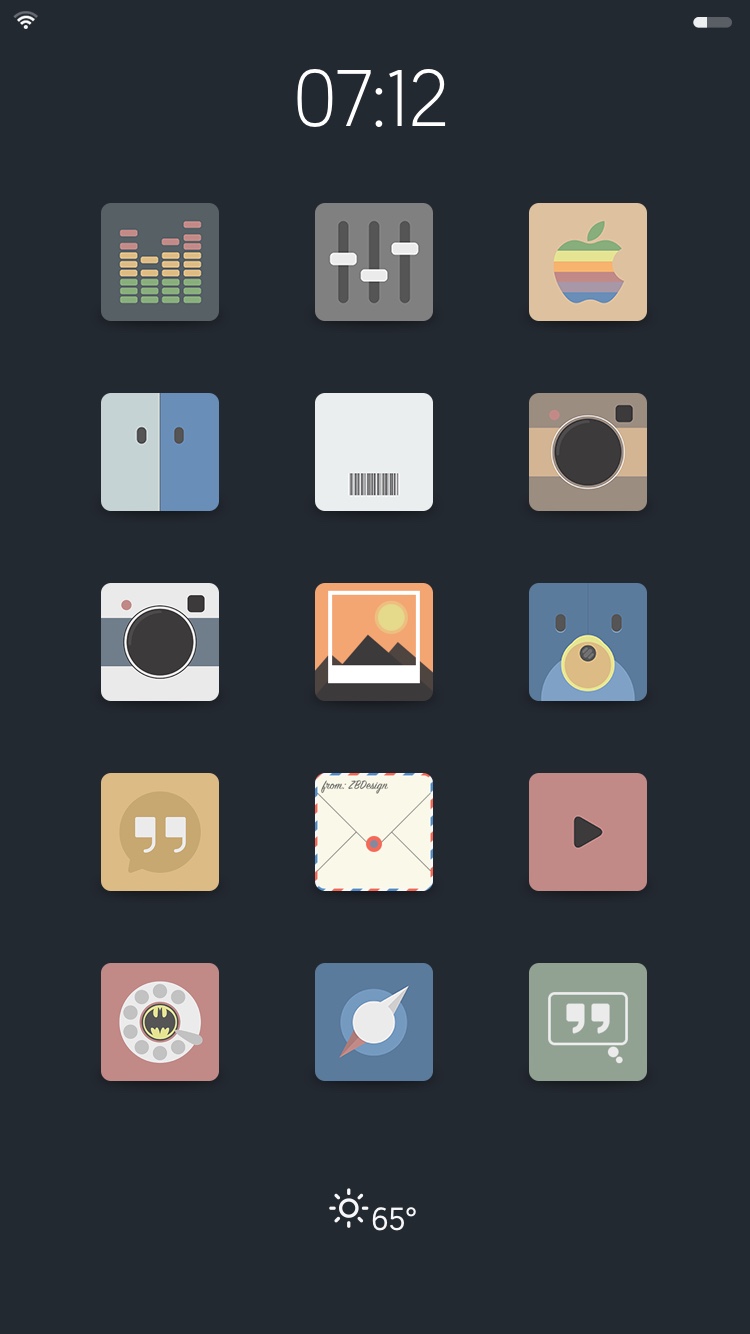Open the blue bird face app icon
The image size is (750, 1334).
pos(588,642)
